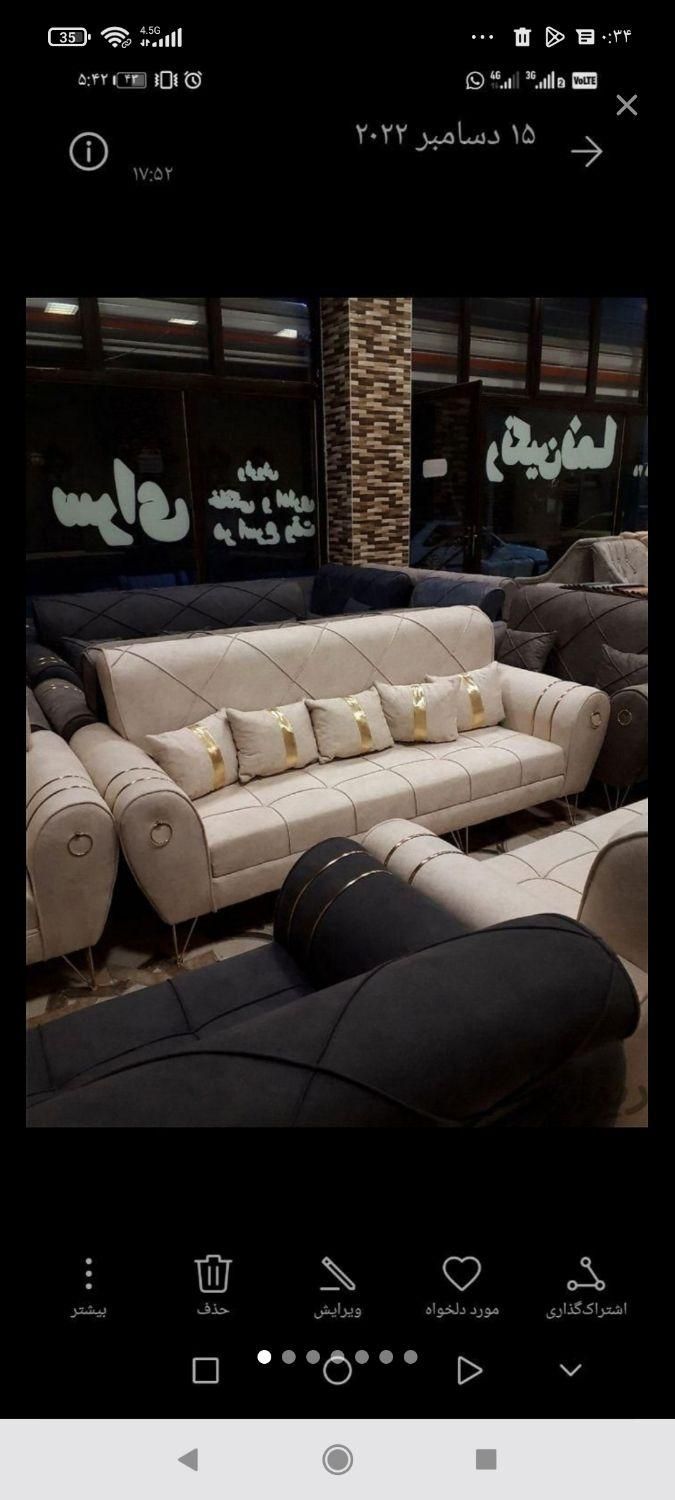Jump to the last image indicator dot

[x=410, y=1357]
